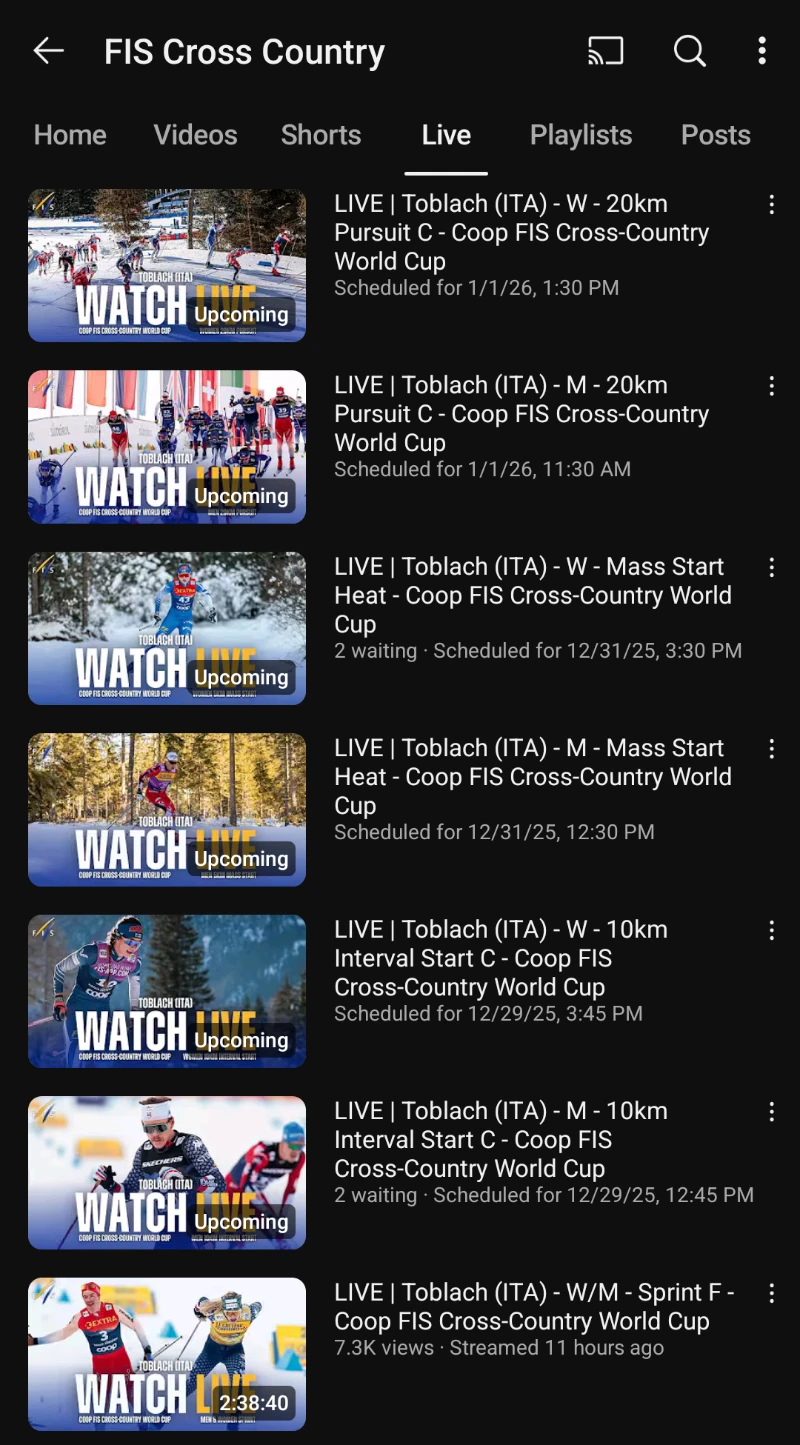The height and width of the screenshot is (1445, 800).
Task: Tap the M Mass Start Heat thumbnail
Action: point(167,809)
